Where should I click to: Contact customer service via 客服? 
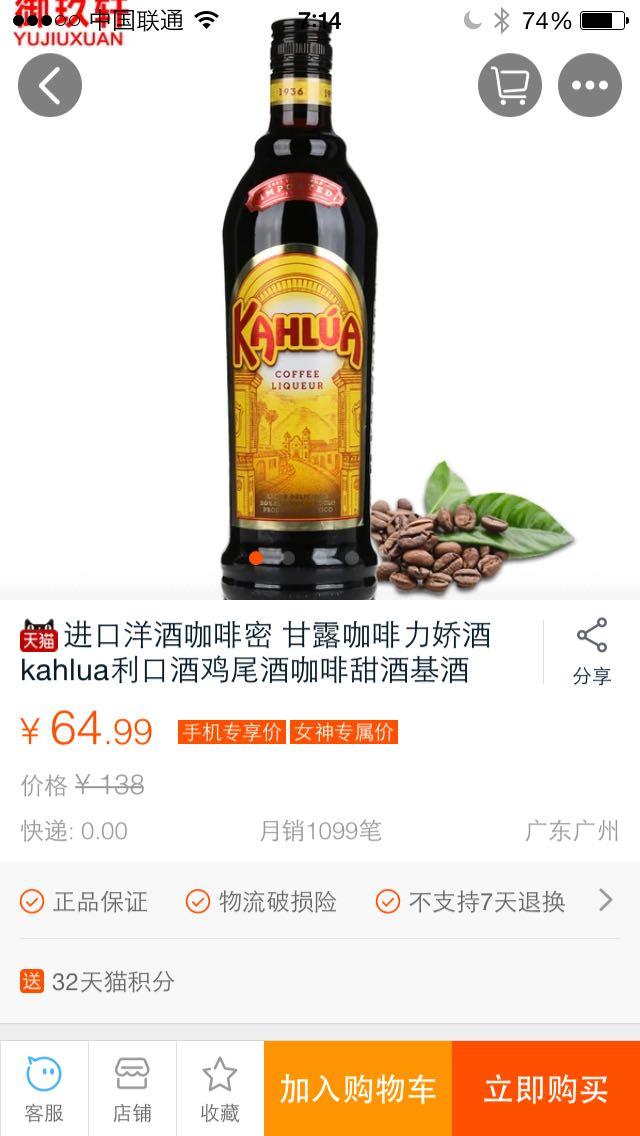44,1088
